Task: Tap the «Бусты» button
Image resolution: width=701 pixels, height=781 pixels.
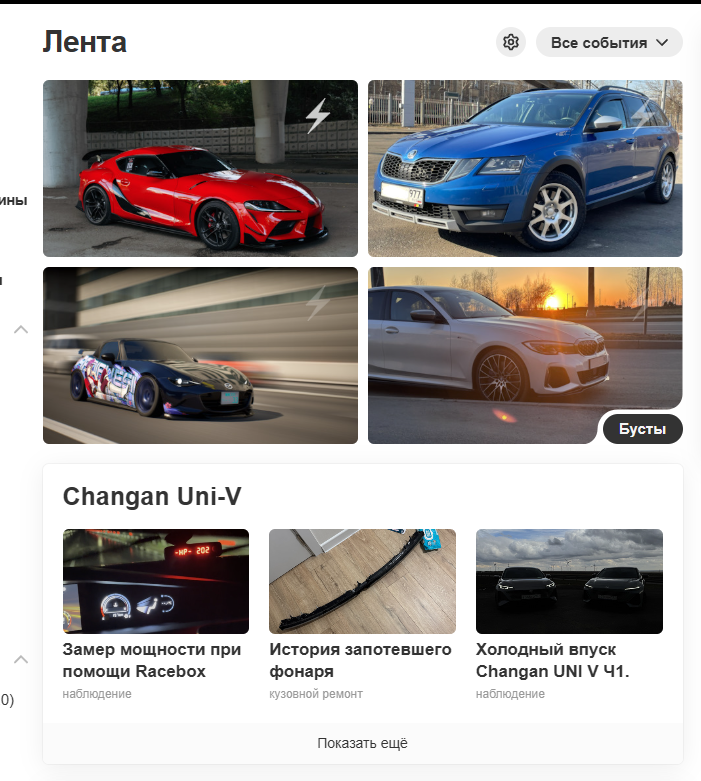Action: click(642, 429)
